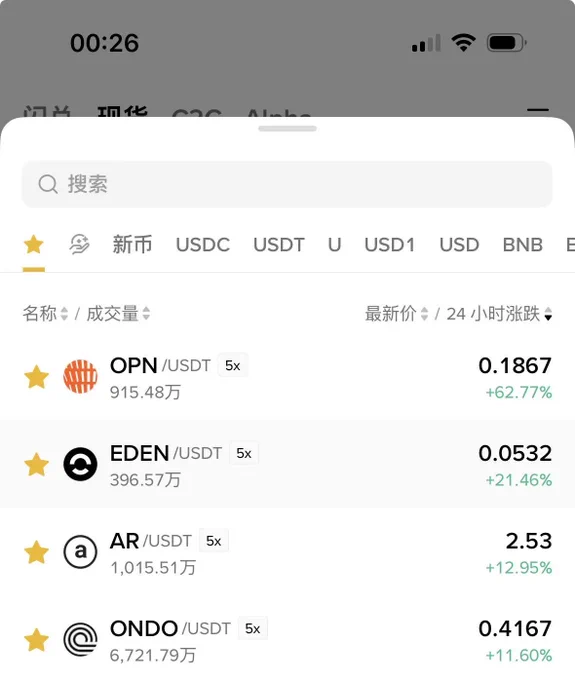Viewport: 575px width, 680px height.
Task: Open the ONDO/USDT pair
Action: (287, 640)
